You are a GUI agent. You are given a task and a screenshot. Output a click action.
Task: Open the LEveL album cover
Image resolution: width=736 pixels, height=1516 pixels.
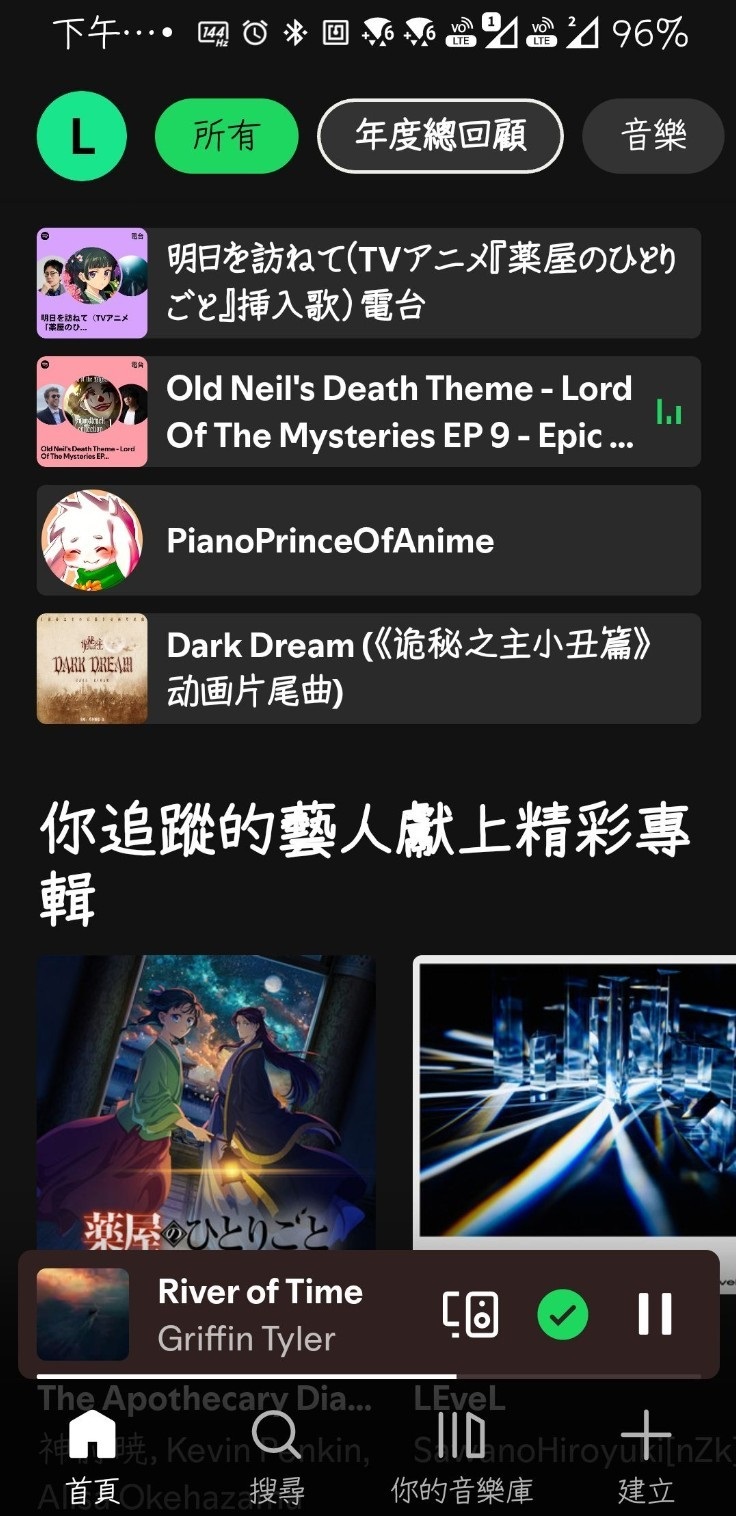tap(574, 1100)
